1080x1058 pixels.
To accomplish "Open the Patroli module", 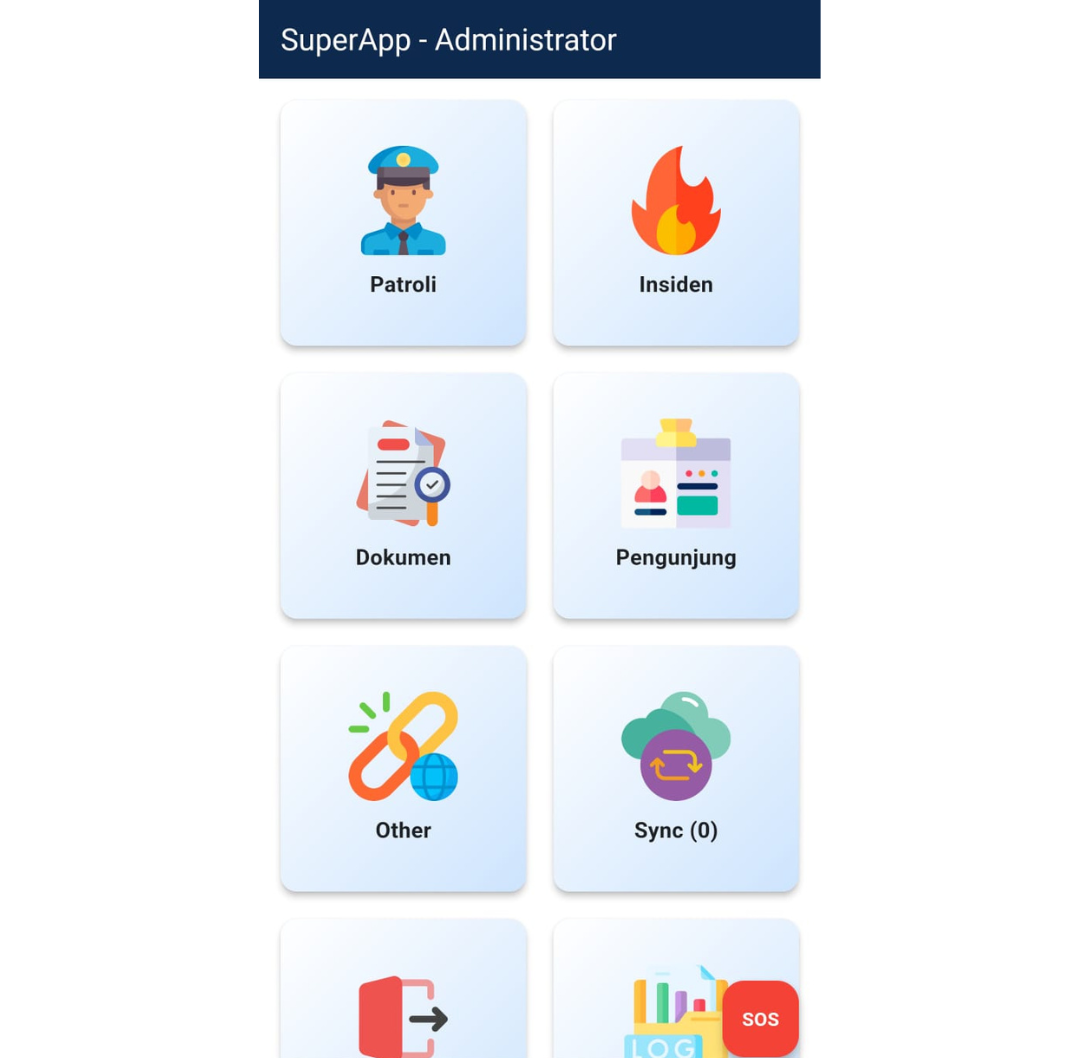I will click(403, 223).
